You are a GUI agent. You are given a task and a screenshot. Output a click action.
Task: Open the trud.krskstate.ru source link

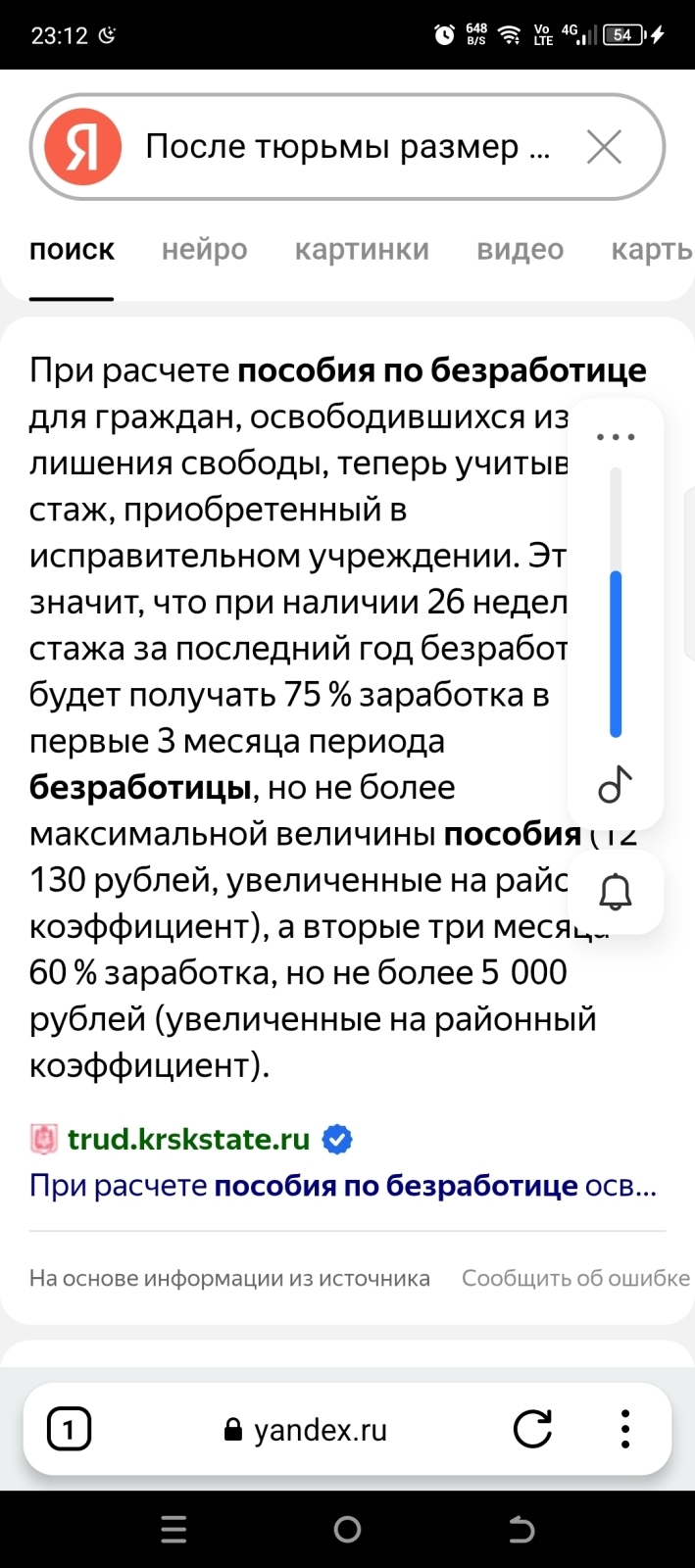click(x=188, y=1139)
